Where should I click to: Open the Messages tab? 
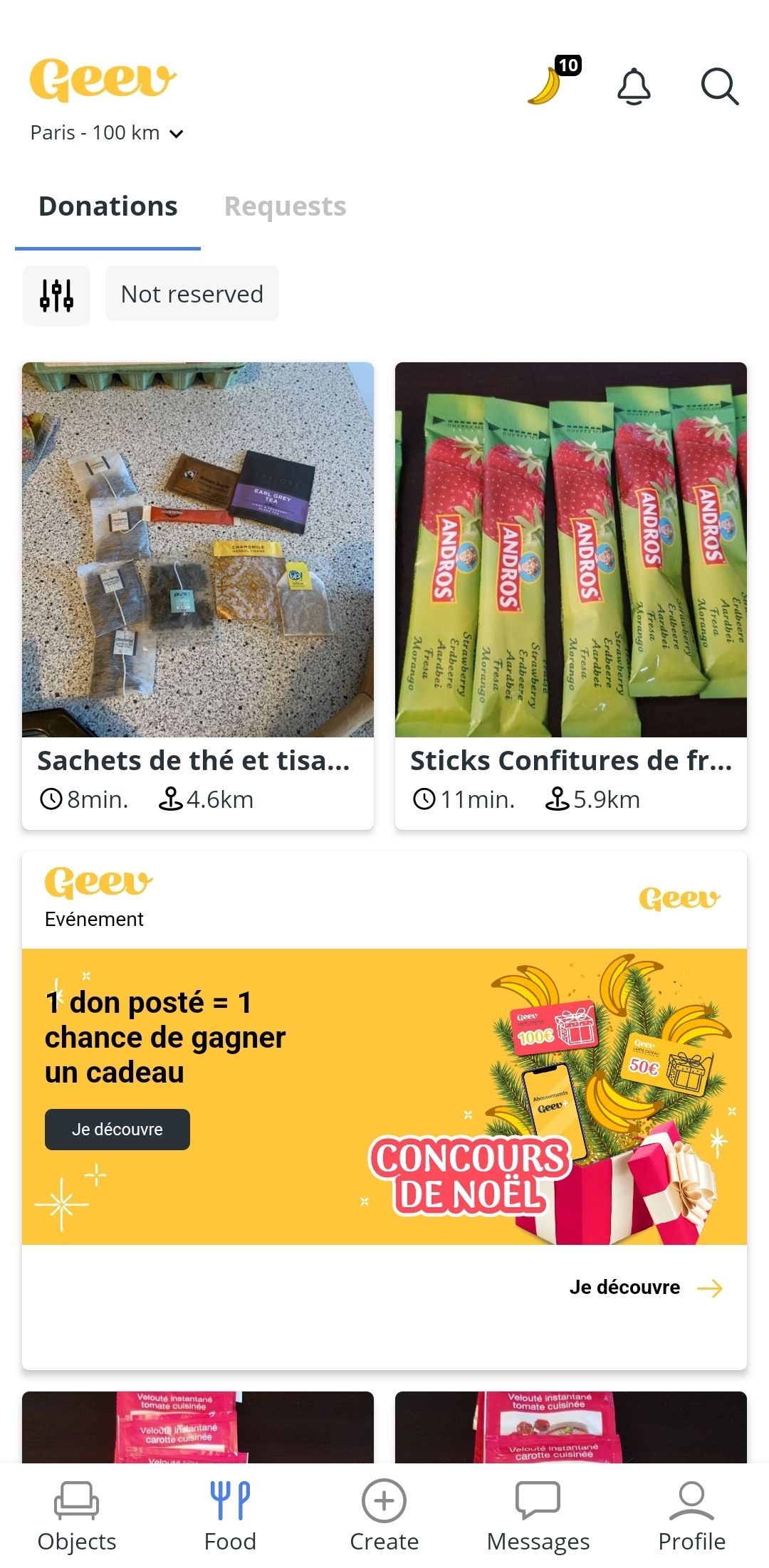click(538, 1516)
